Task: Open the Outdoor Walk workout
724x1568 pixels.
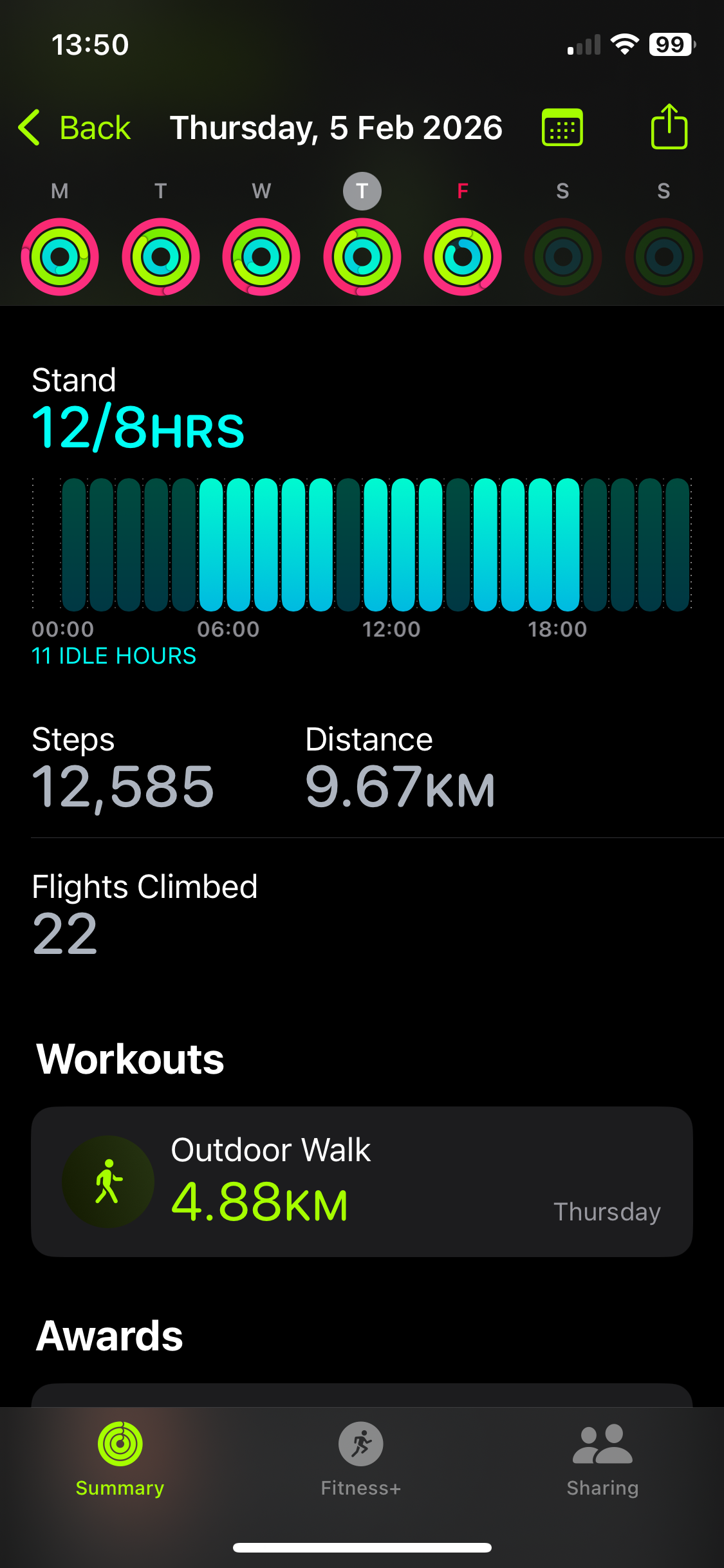Action: point(362,1181)
